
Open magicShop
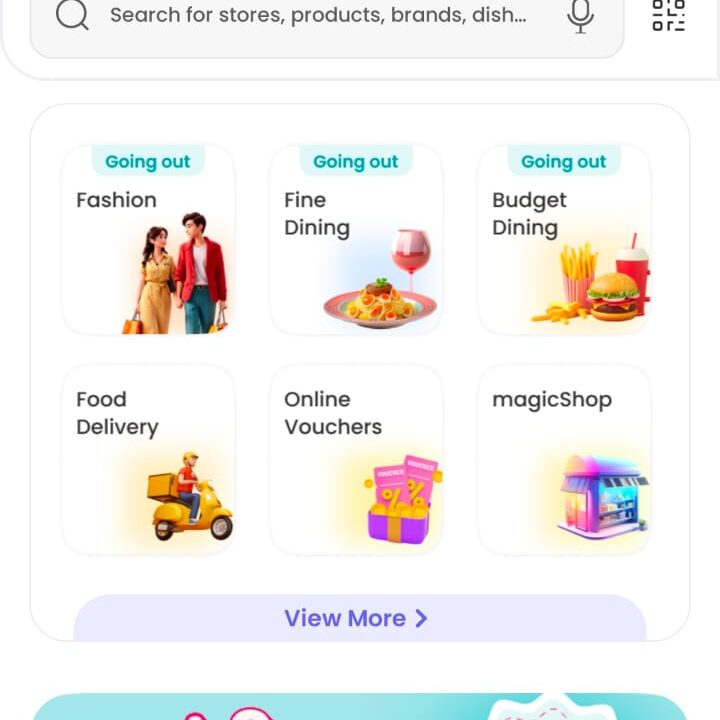click(564, 460)
